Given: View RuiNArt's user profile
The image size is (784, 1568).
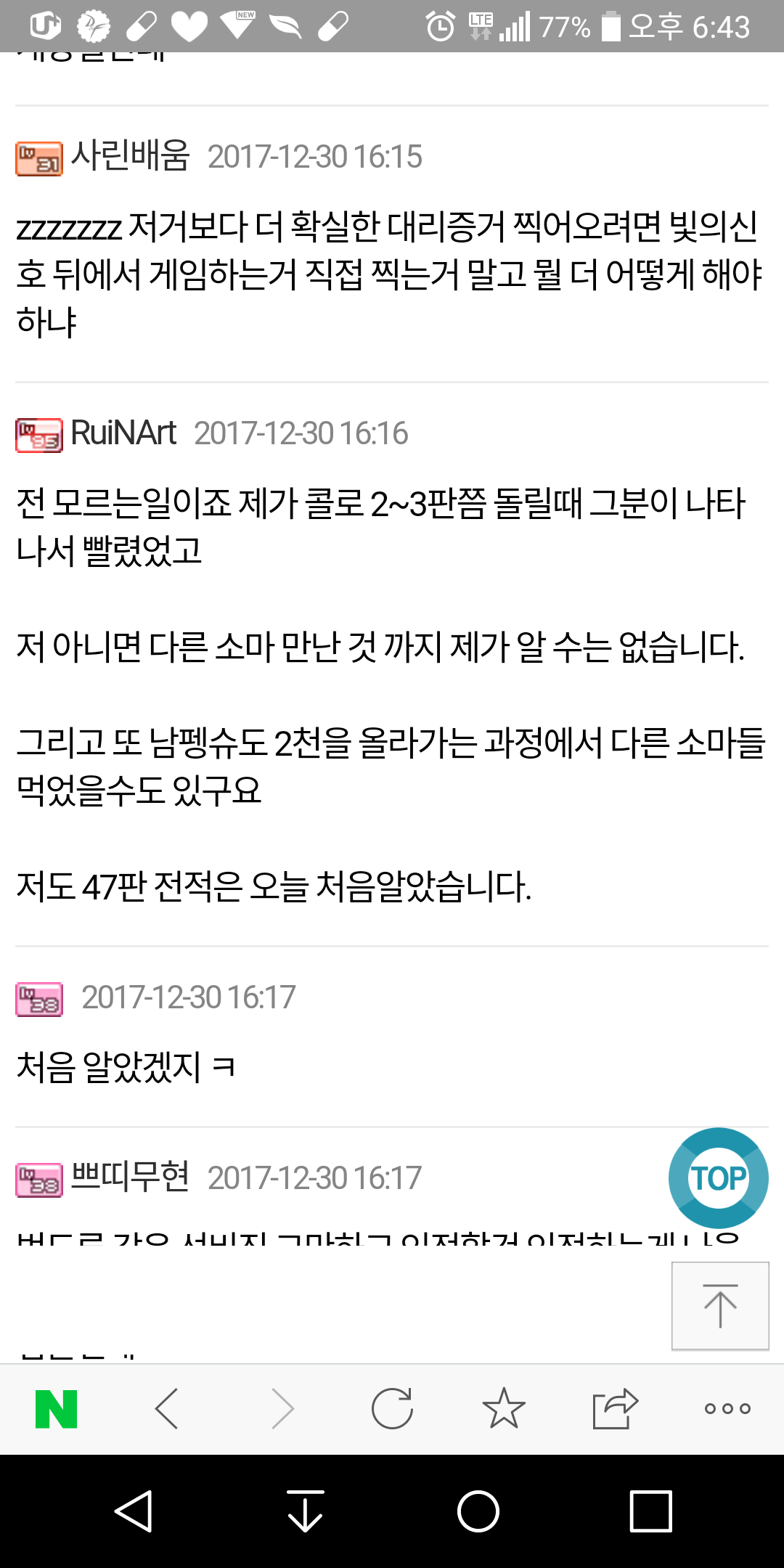Looking at the screenshot, I should pos(123,433).
